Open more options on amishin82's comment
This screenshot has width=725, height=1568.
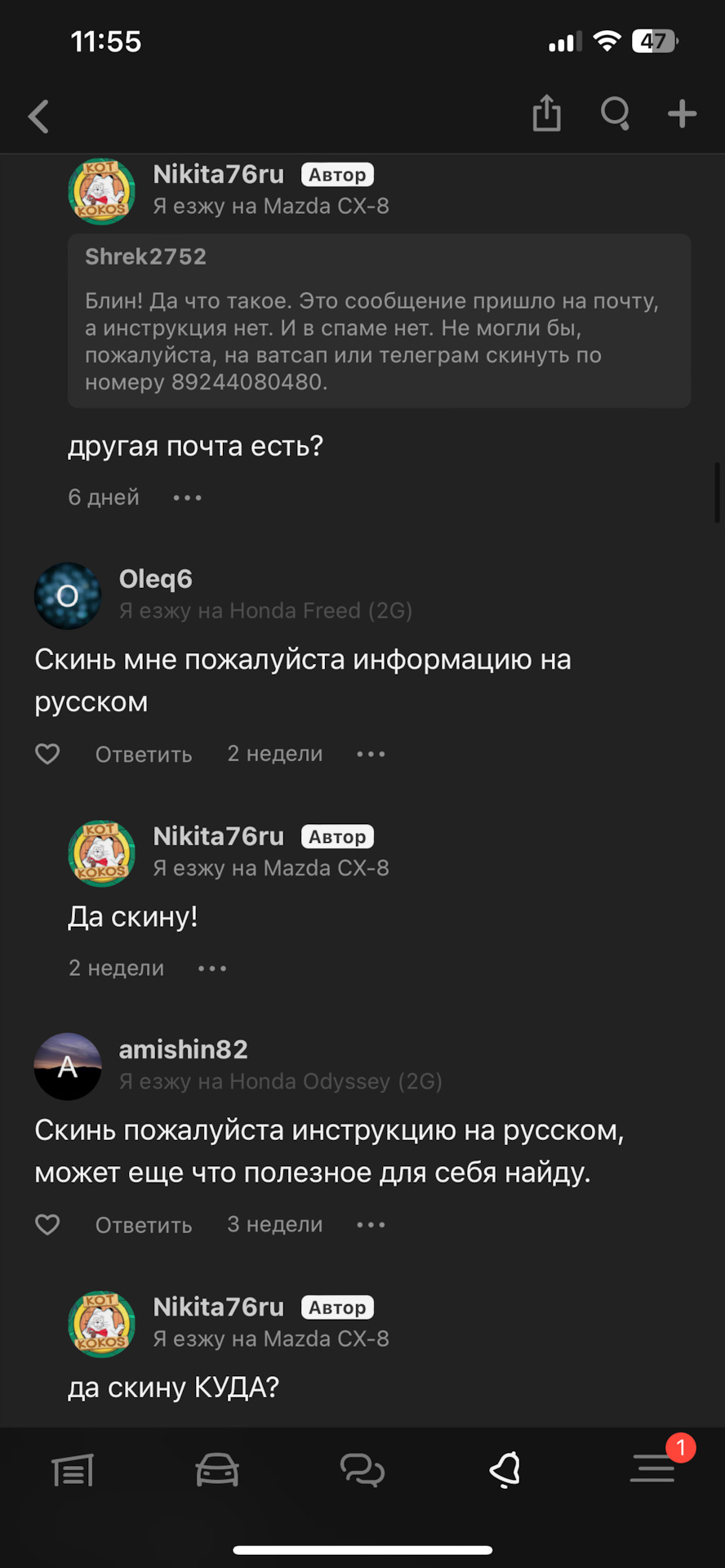[x=371, y=1224]
